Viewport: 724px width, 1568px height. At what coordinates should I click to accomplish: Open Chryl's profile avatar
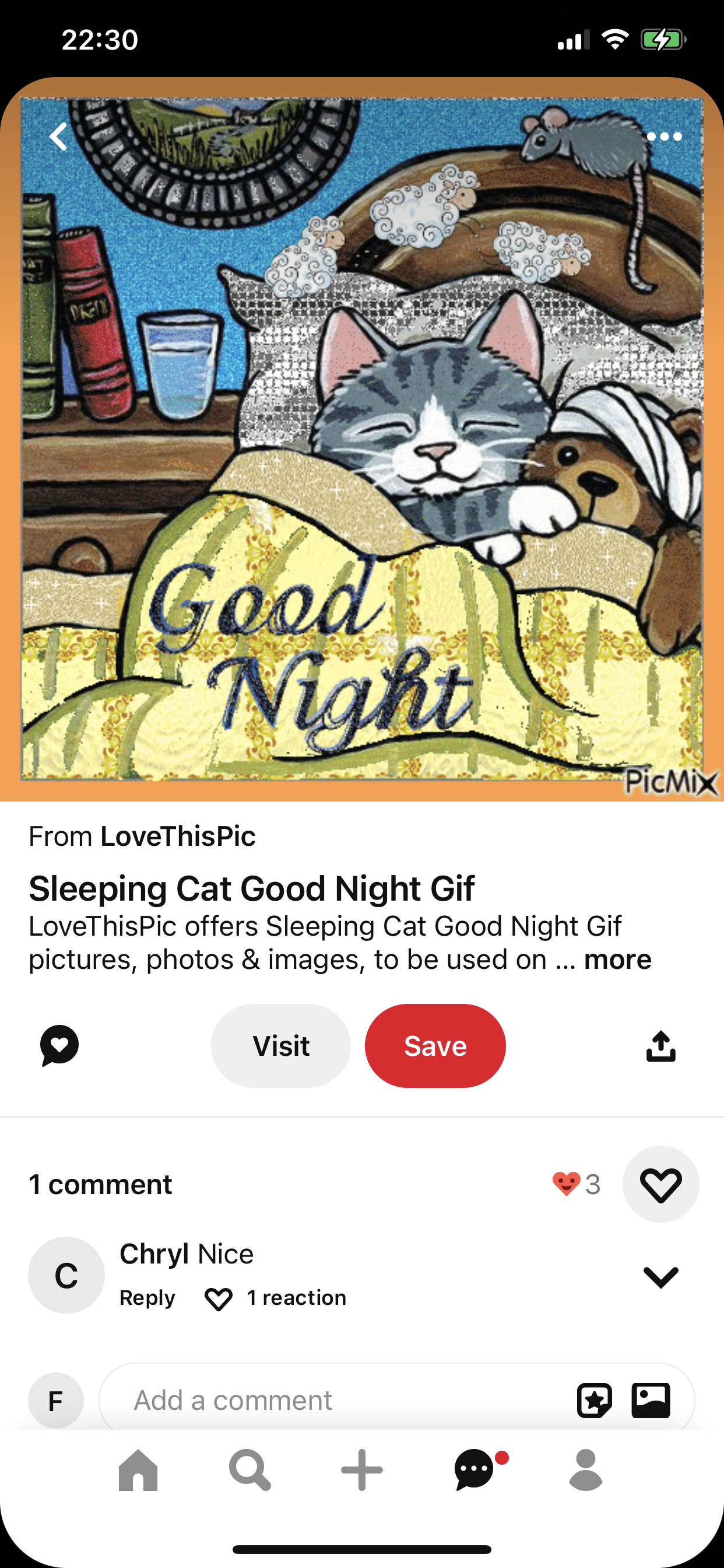(x=66, y=1275)
